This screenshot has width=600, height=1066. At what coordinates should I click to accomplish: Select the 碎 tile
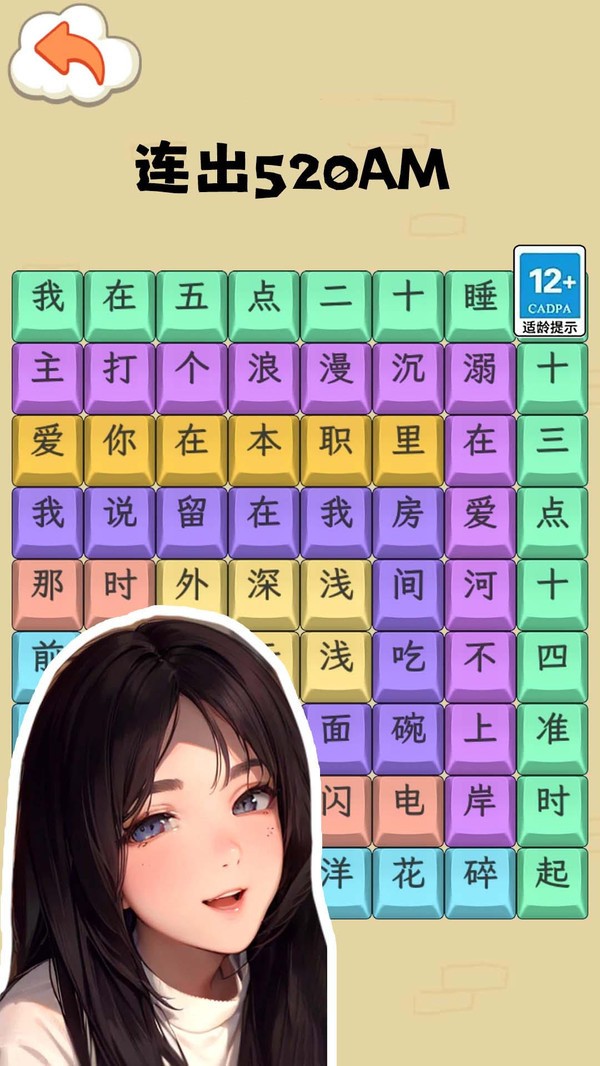pos(480,874)
